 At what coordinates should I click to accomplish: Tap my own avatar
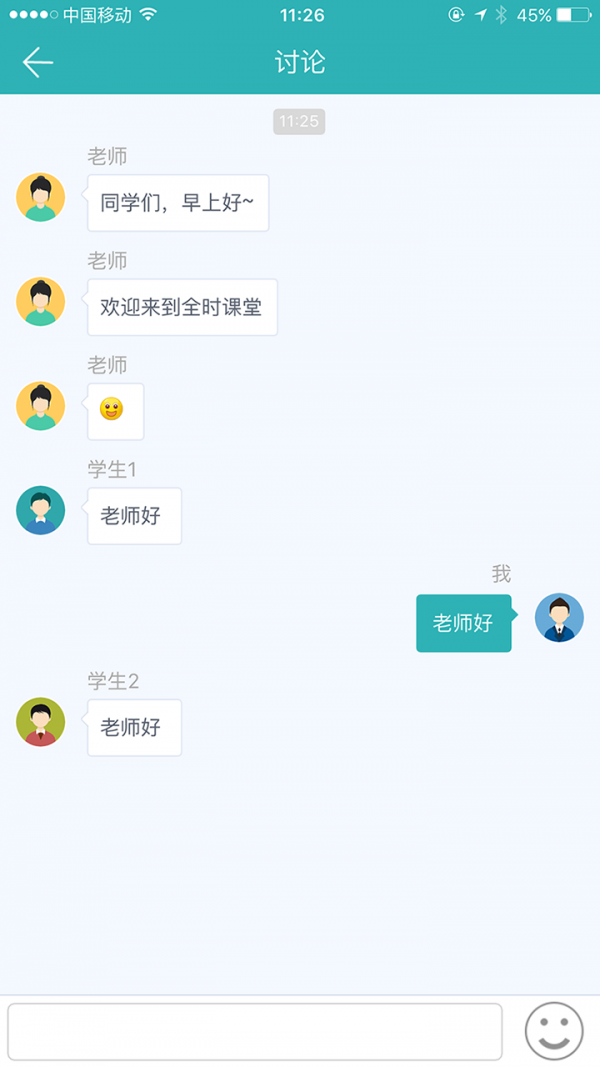tap(559, 618)
